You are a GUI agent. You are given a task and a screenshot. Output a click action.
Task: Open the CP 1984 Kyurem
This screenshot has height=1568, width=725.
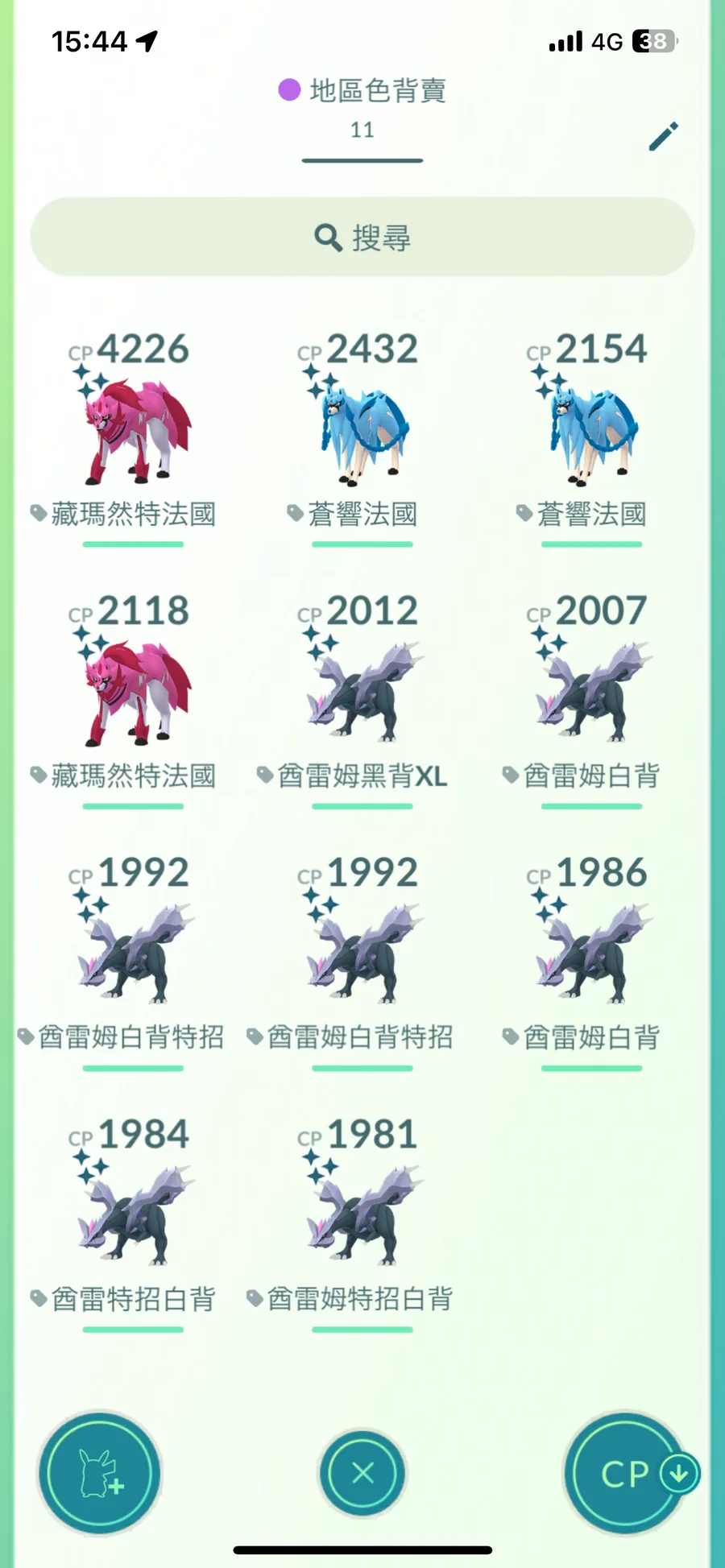click(x=133, y=1220)
